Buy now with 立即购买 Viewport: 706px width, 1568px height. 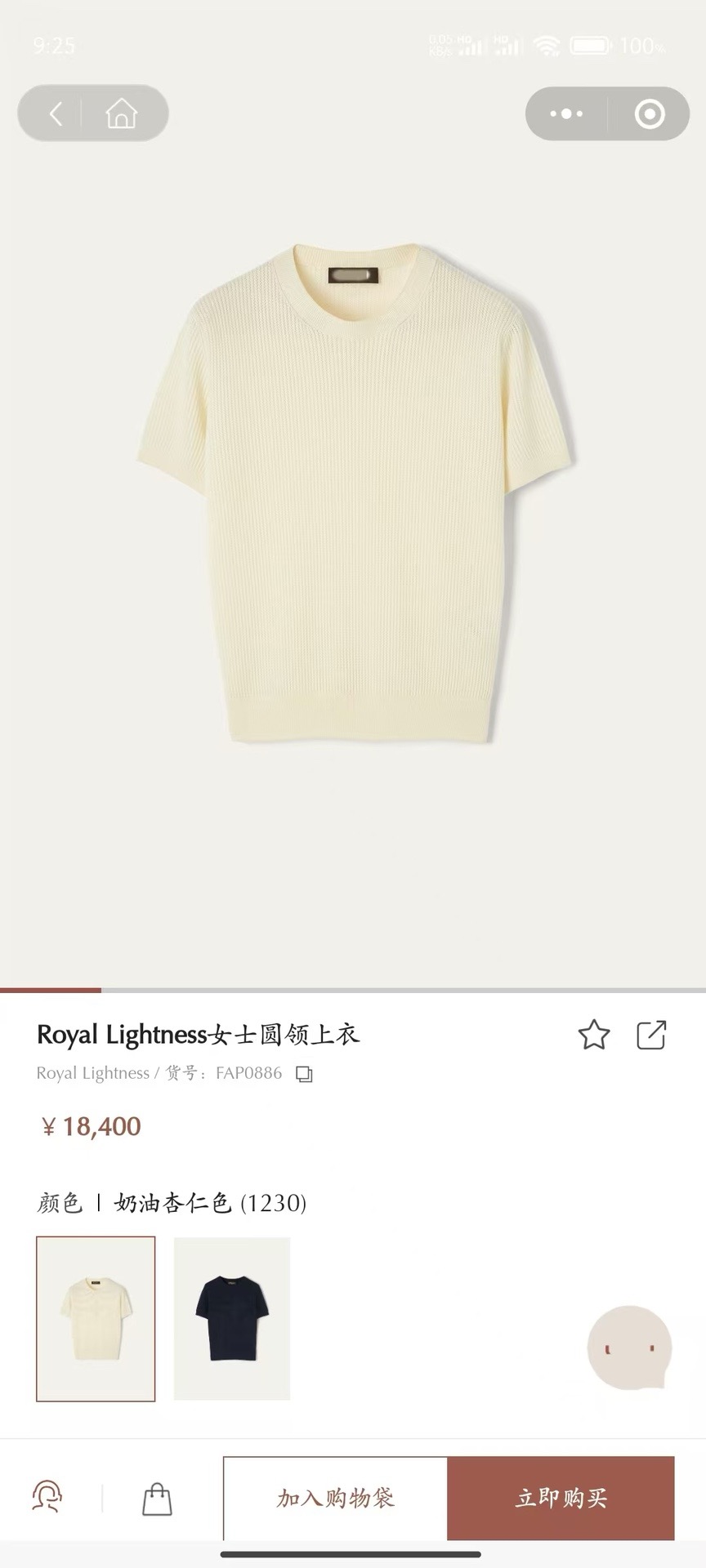(x=561, y=1498)
